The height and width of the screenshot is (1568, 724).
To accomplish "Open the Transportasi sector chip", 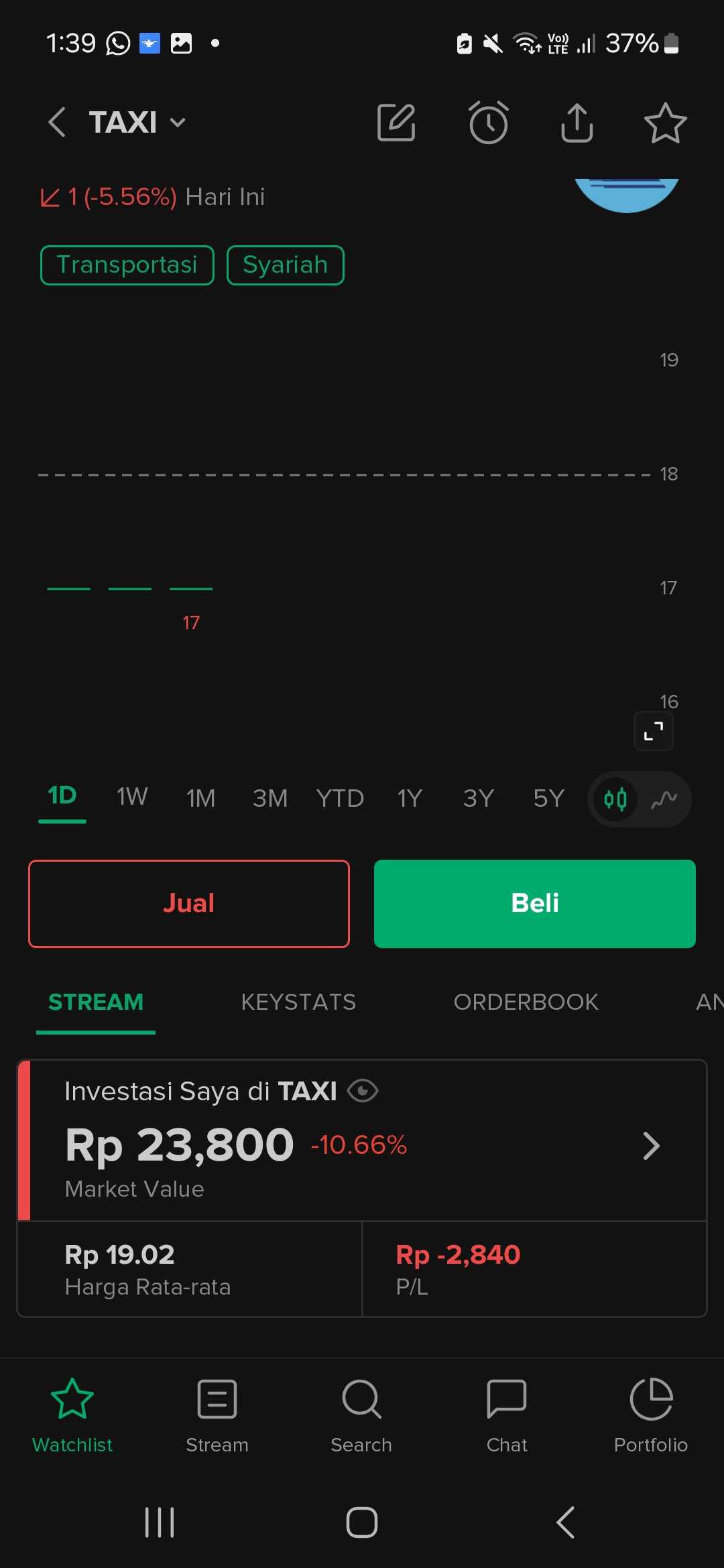I will 127,265.
